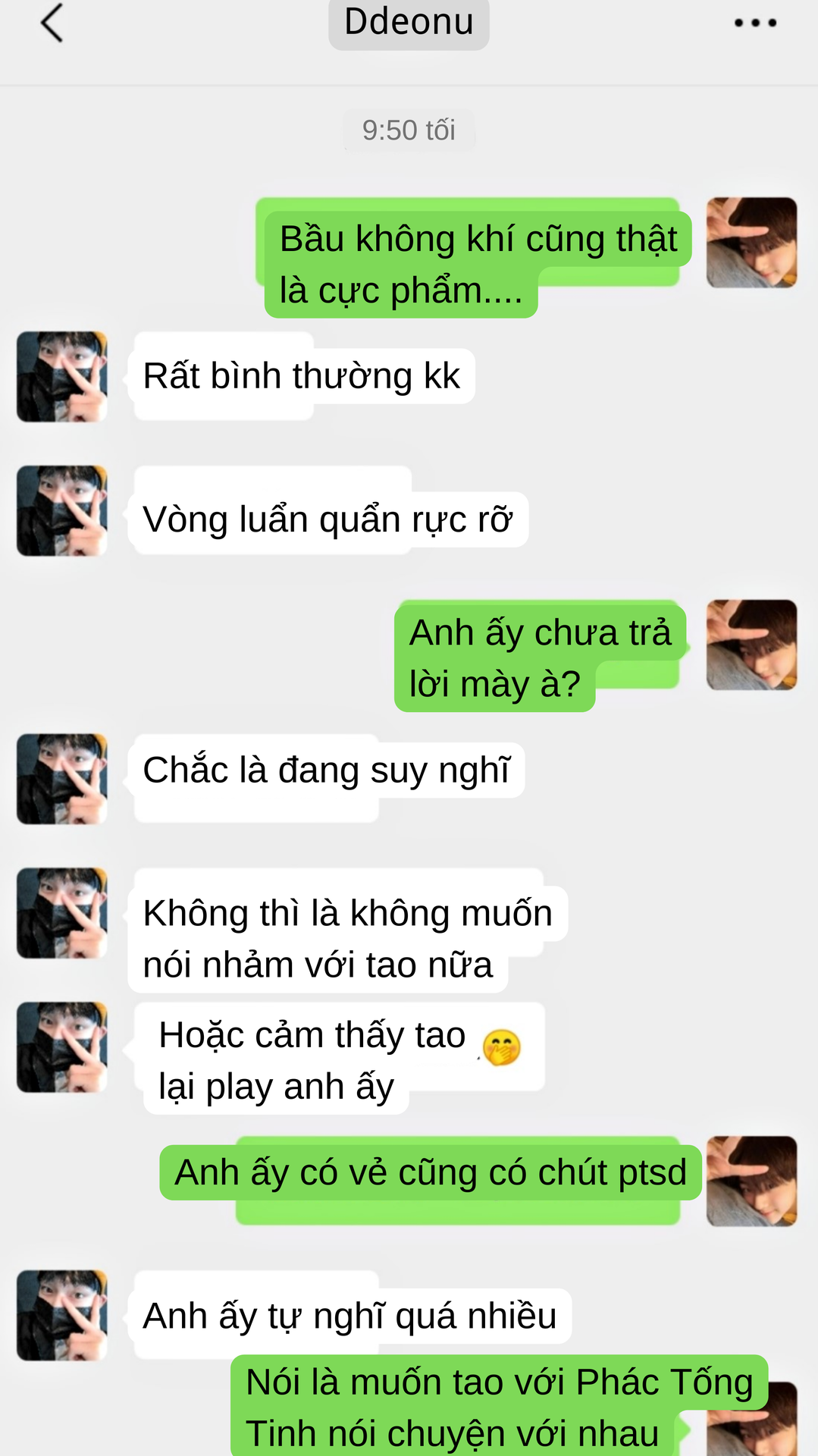Viewport: 818px width, 1456px height.
Task: Open masked avatar beside "Rất bình thường kk"
Action: pos(62,376)
